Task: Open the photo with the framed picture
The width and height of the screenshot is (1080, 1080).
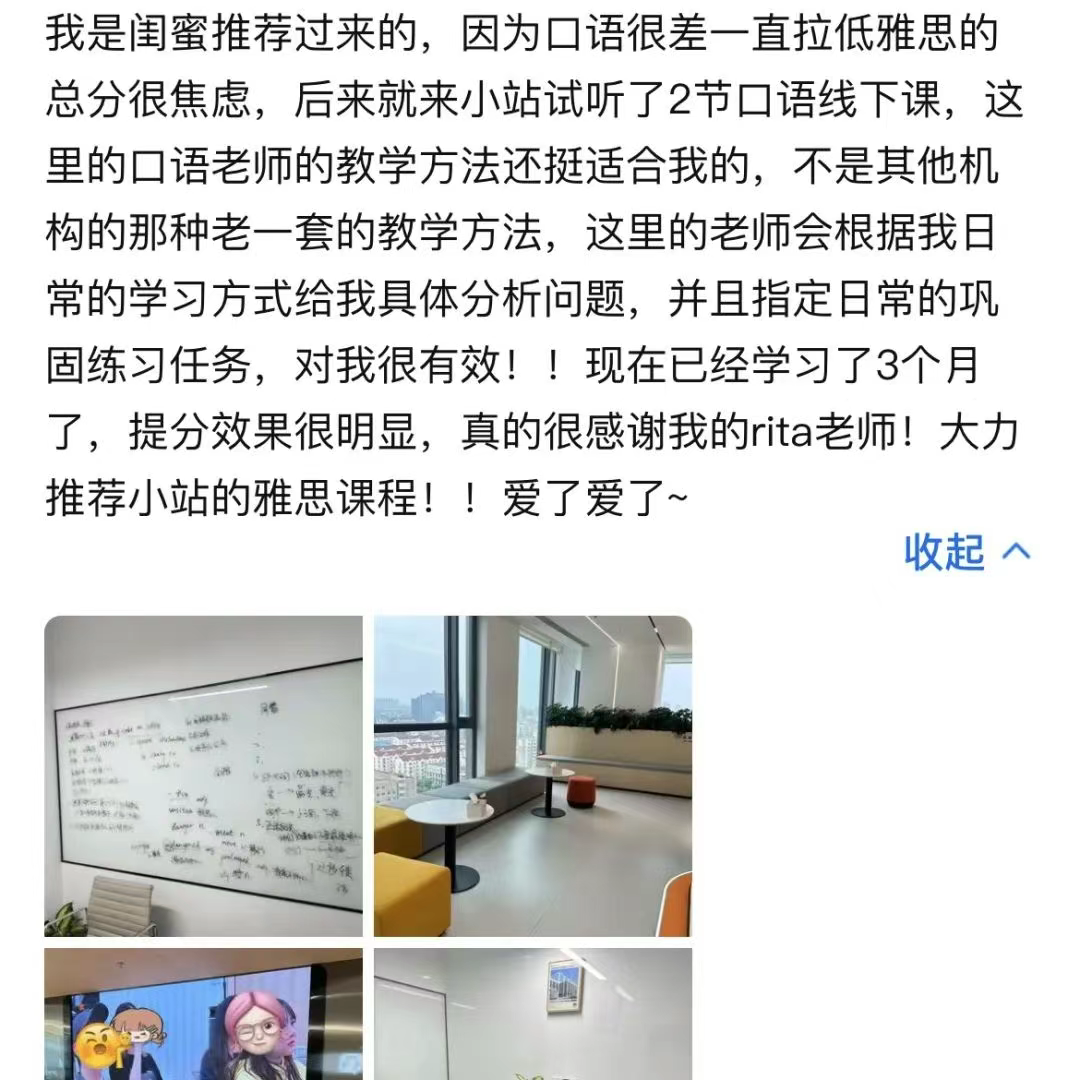Action: pos(533,1014)
